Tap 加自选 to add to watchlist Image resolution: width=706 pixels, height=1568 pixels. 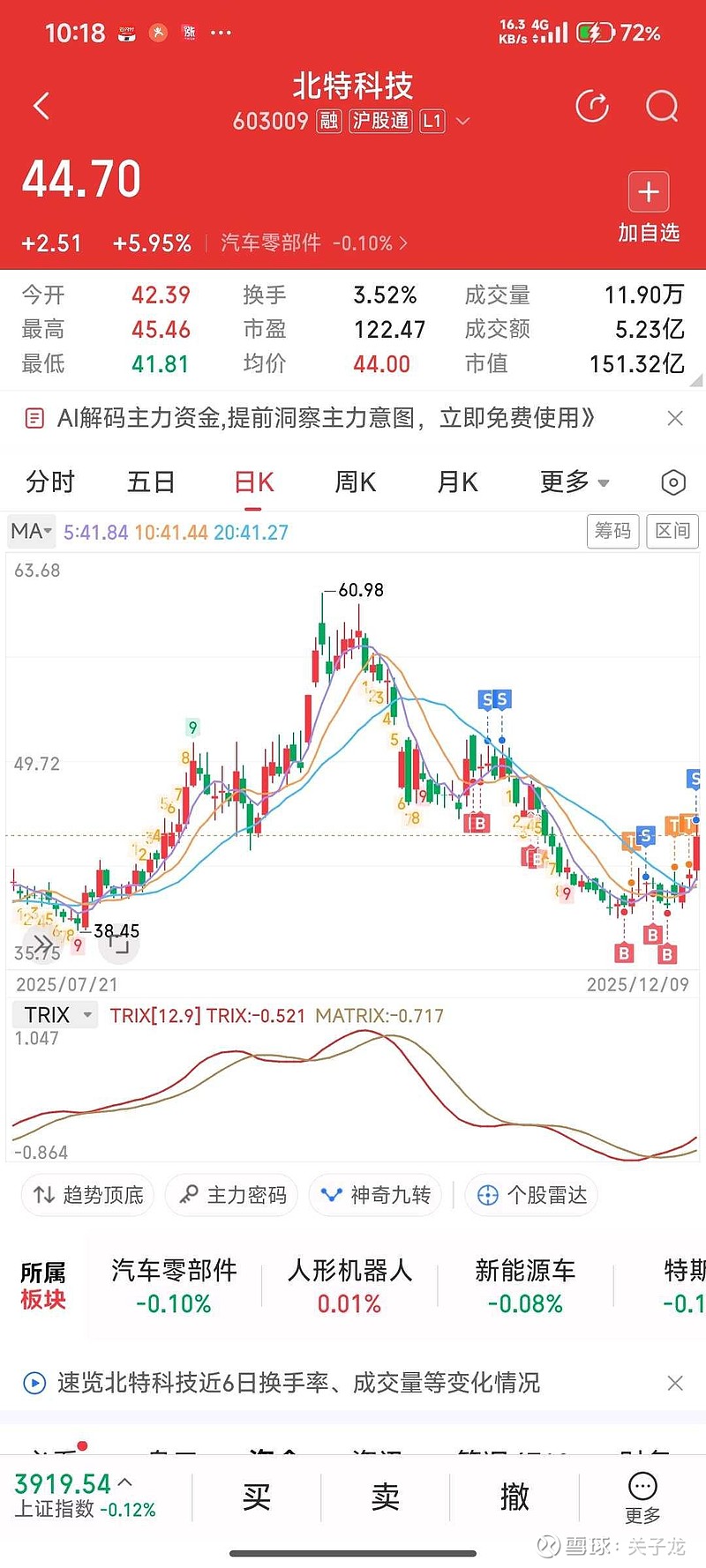point(649,205)
